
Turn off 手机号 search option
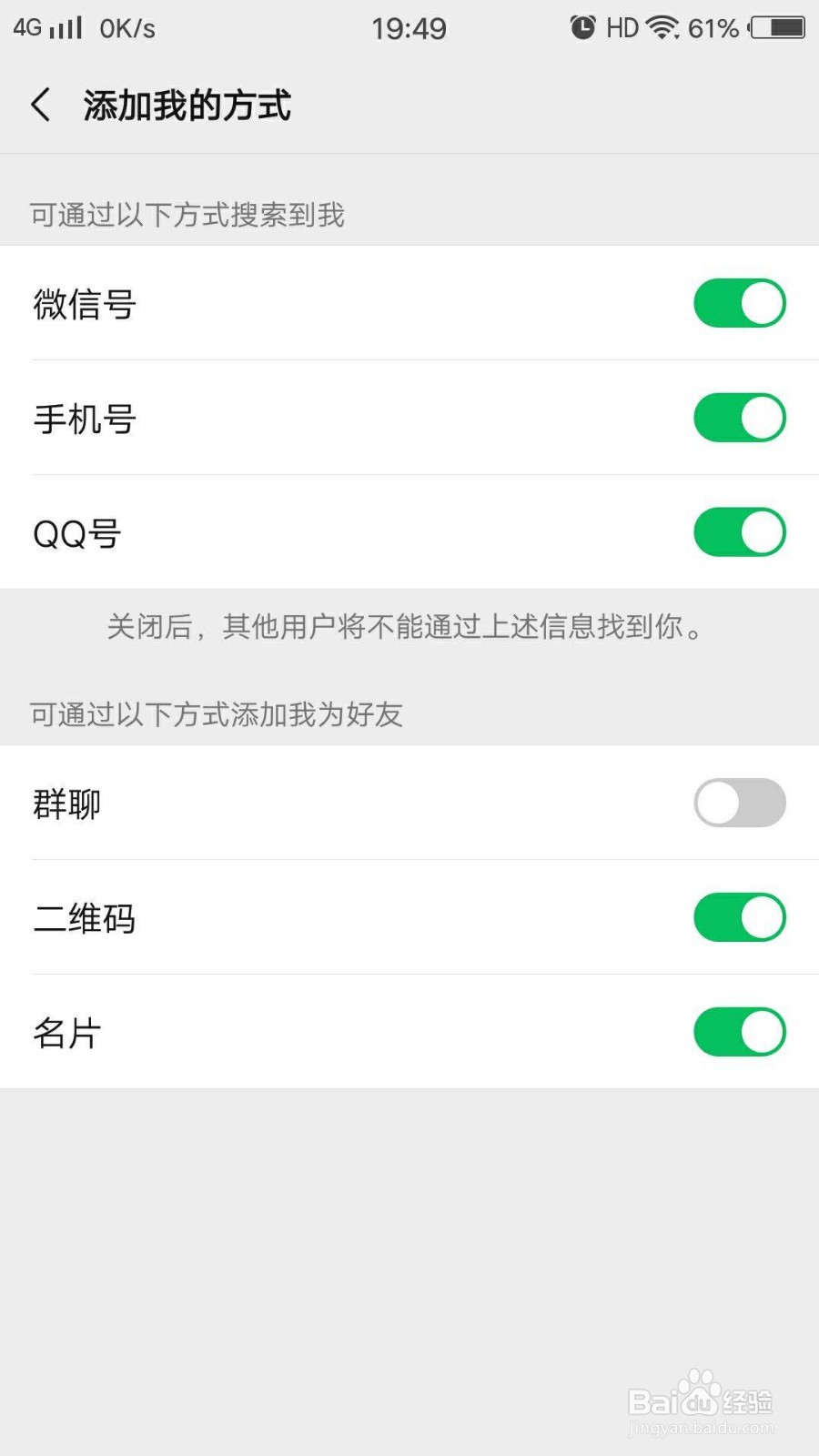(739, 418)
